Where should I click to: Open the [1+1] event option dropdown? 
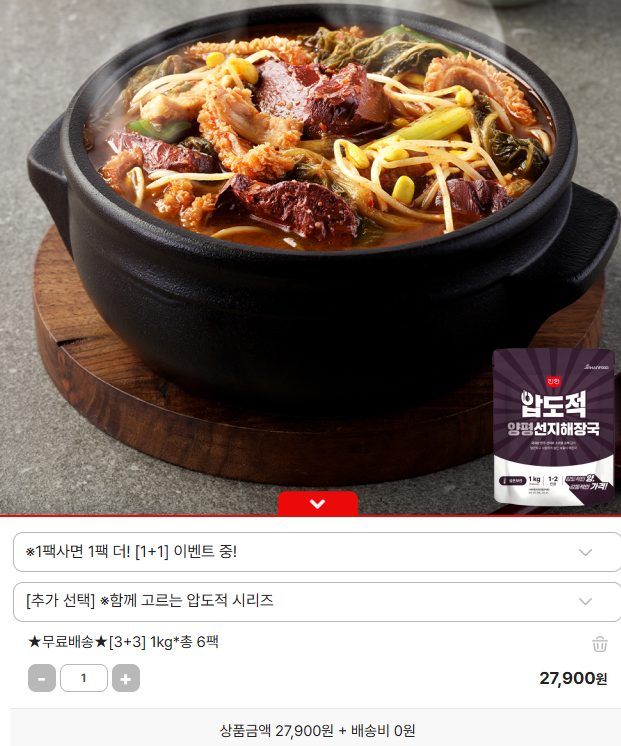click(x=316, y=552)
